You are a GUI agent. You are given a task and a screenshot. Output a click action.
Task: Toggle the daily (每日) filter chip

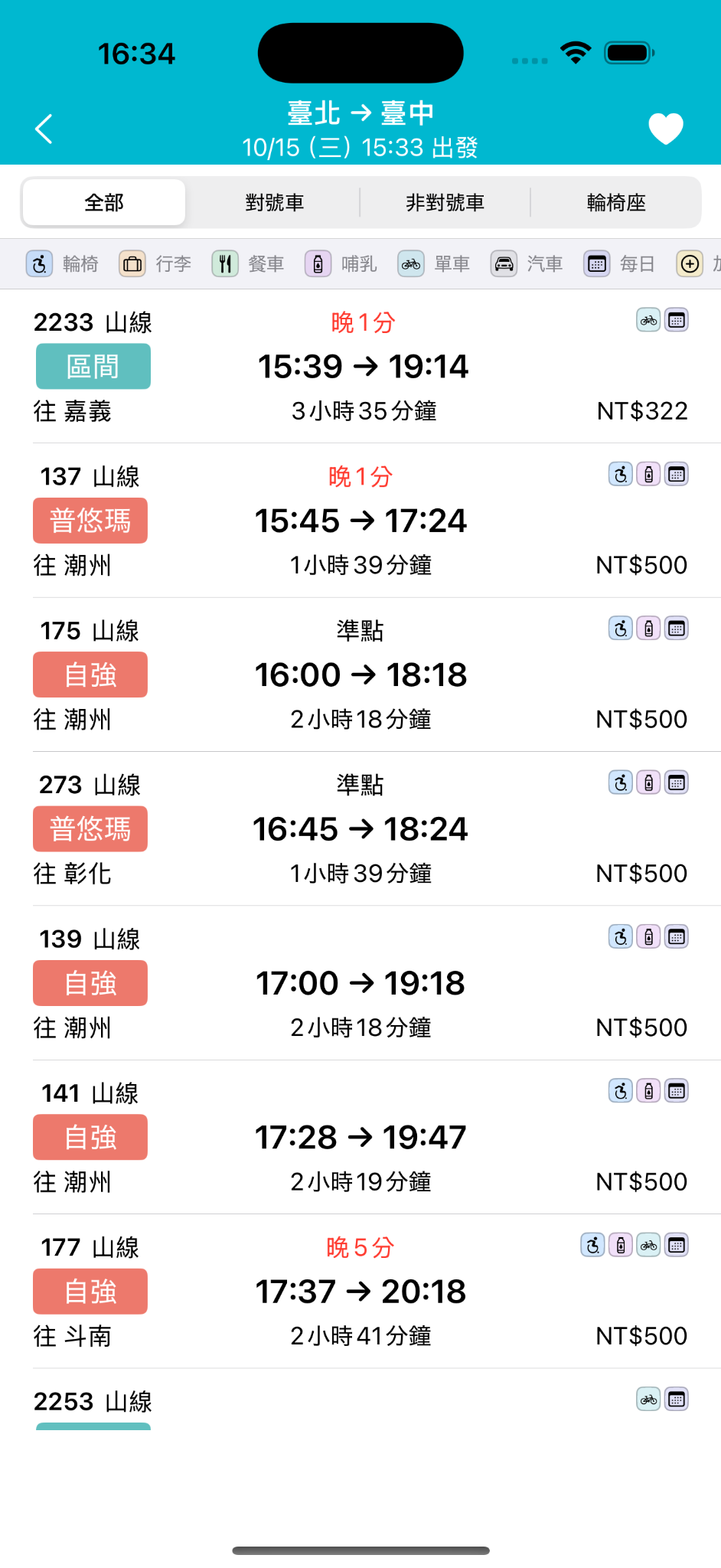pyautogui.click(x=596, y=263)
